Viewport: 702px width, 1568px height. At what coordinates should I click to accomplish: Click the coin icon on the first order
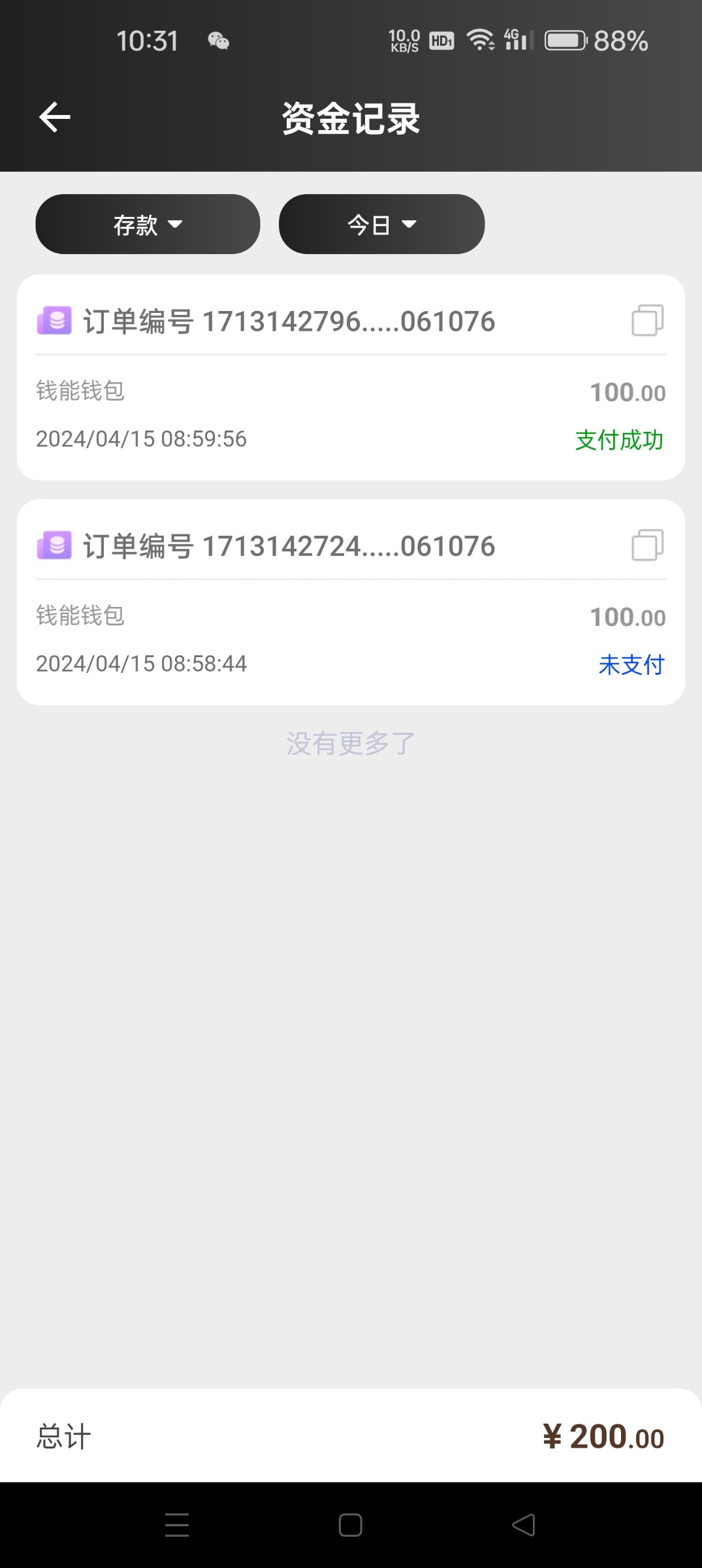54,321
